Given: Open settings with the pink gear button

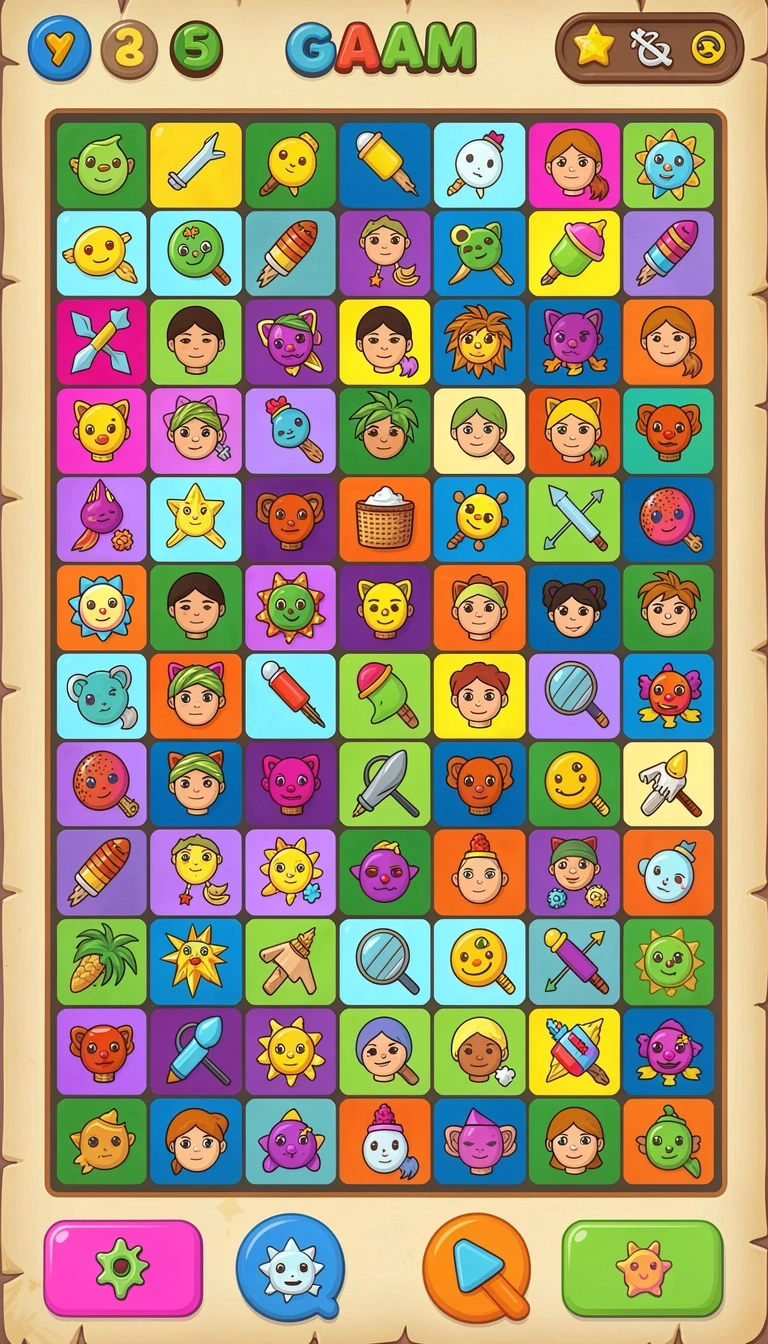Looking at the screenshot, I should pyautogui.click(x=123, y=1268).
